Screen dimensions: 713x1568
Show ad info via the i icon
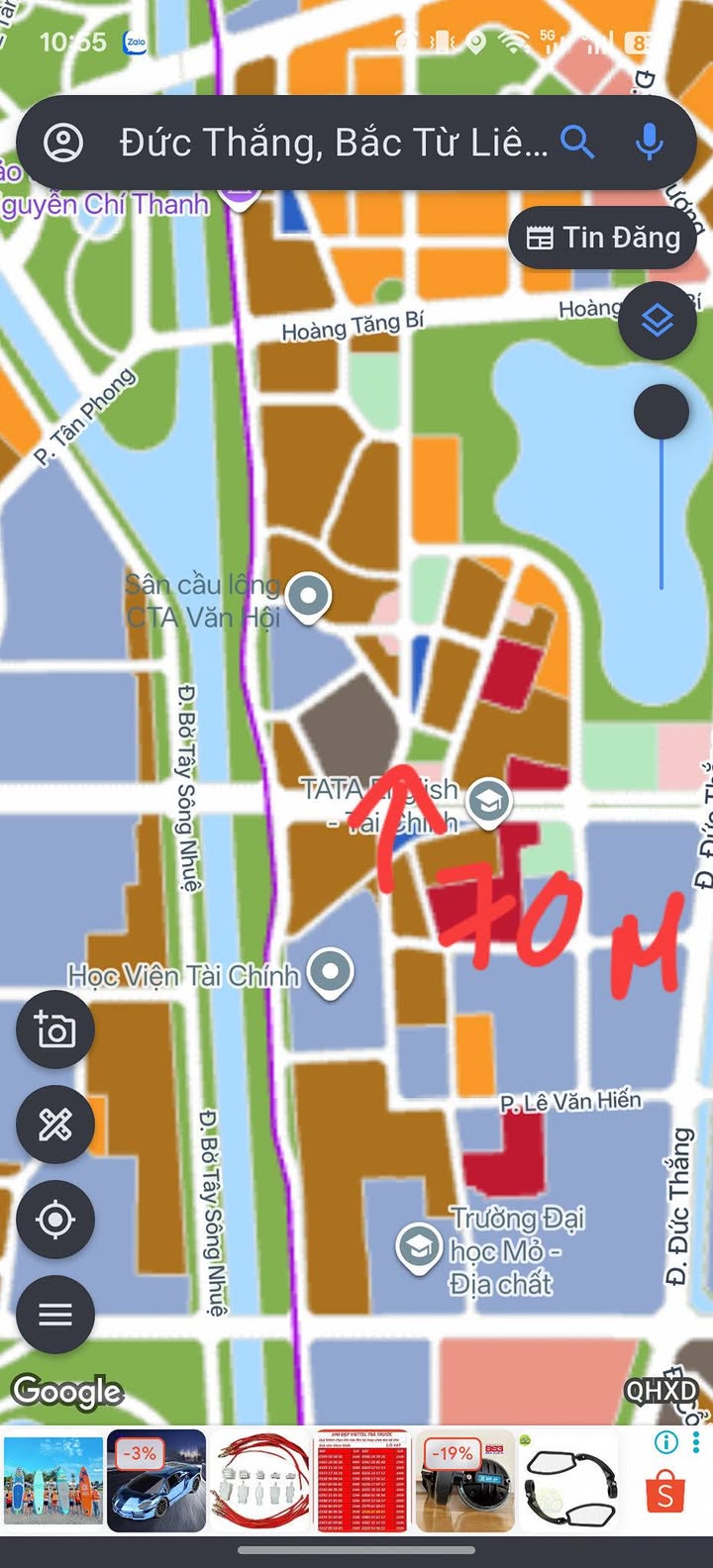tap(666, 1442)
